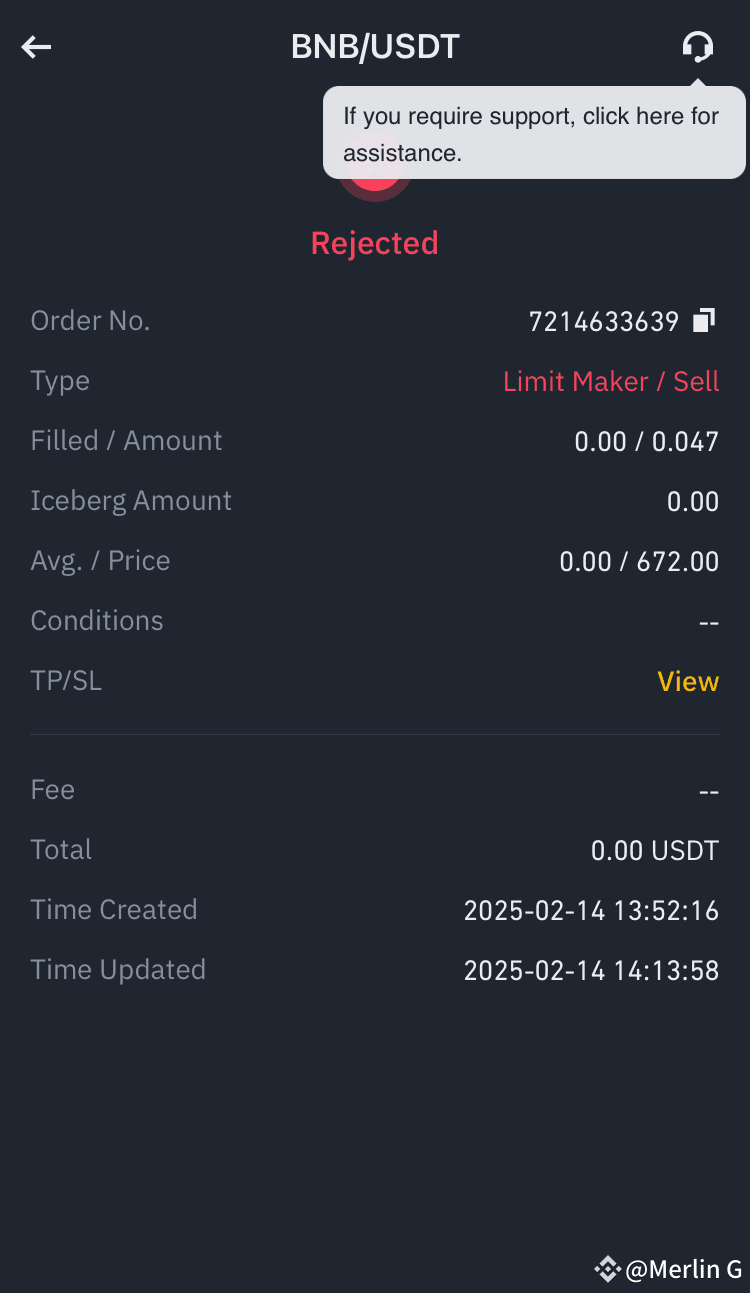Click the Binance logo in the watermark
This screenshot has height=1293, width=750.
(x=607, y=1270)
